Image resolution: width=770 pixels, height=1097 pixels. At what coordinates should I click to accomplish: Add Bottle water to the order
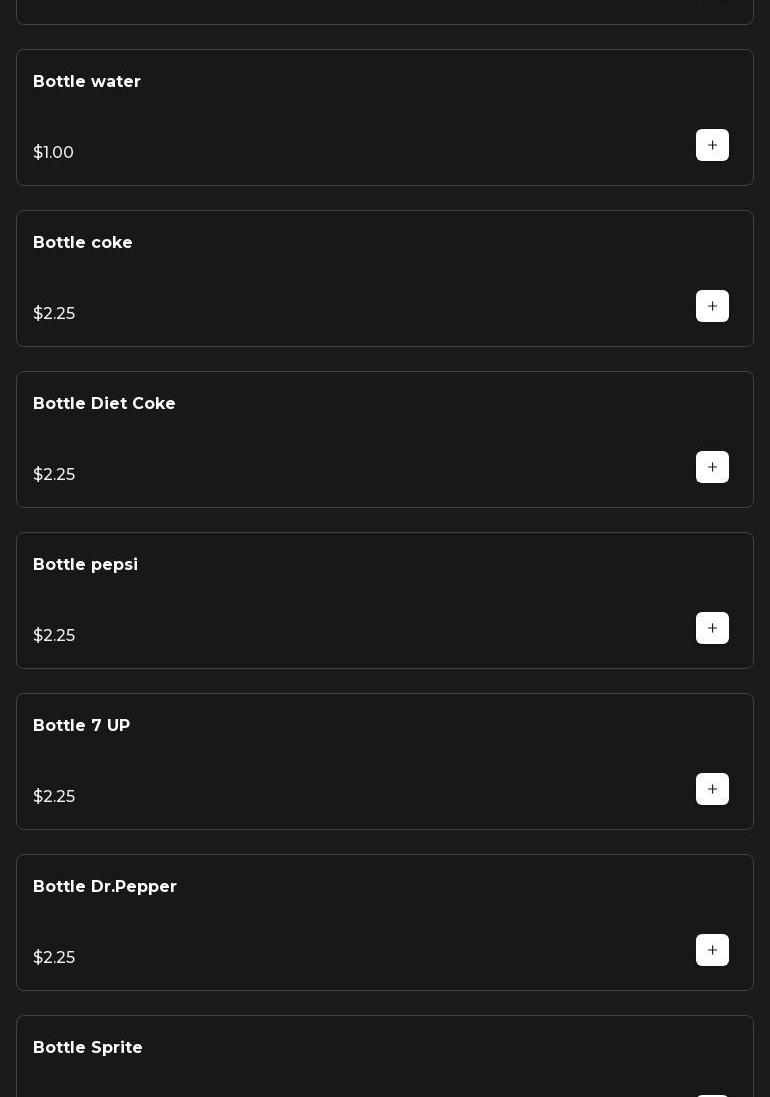point(712,145)
